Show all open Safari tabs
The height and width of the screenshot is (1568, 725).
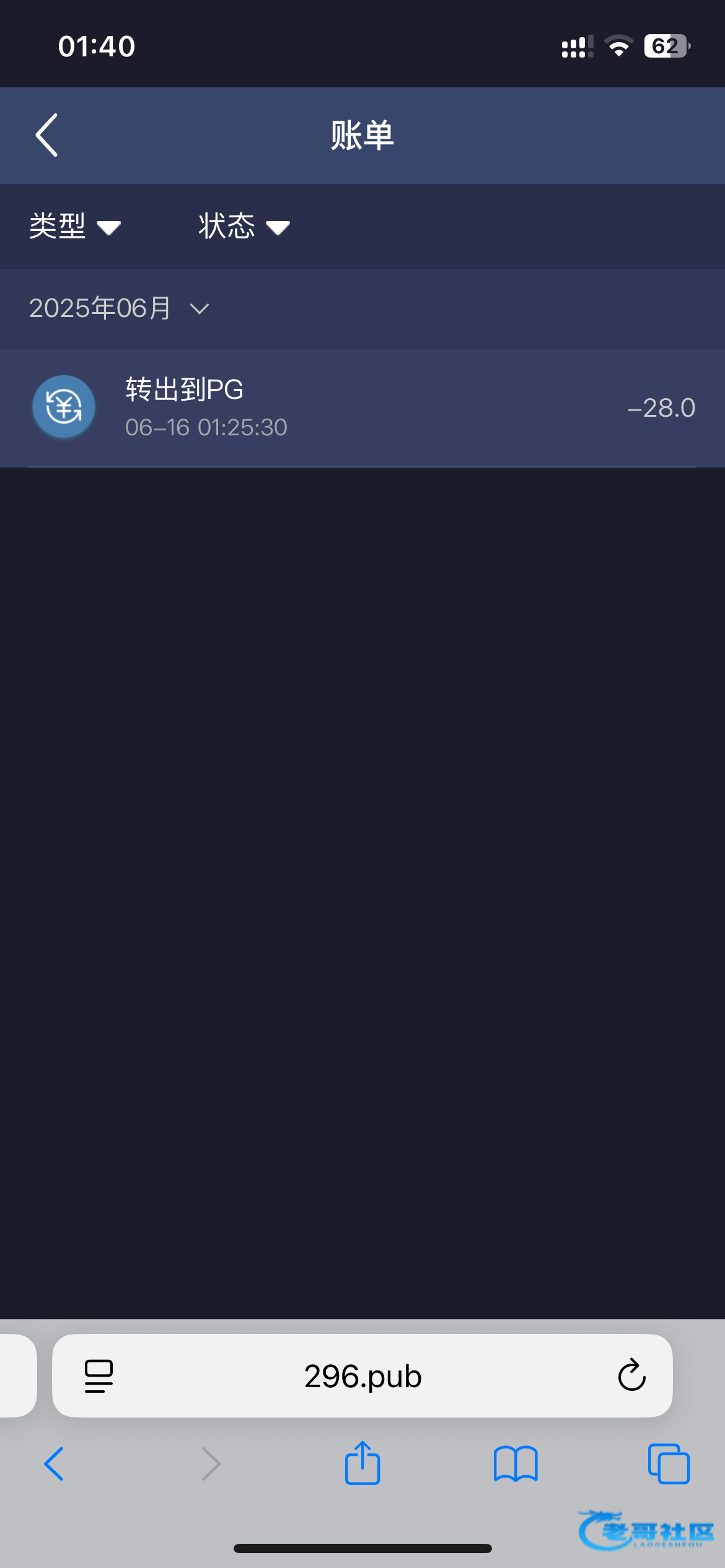(x=669, y=1464)
